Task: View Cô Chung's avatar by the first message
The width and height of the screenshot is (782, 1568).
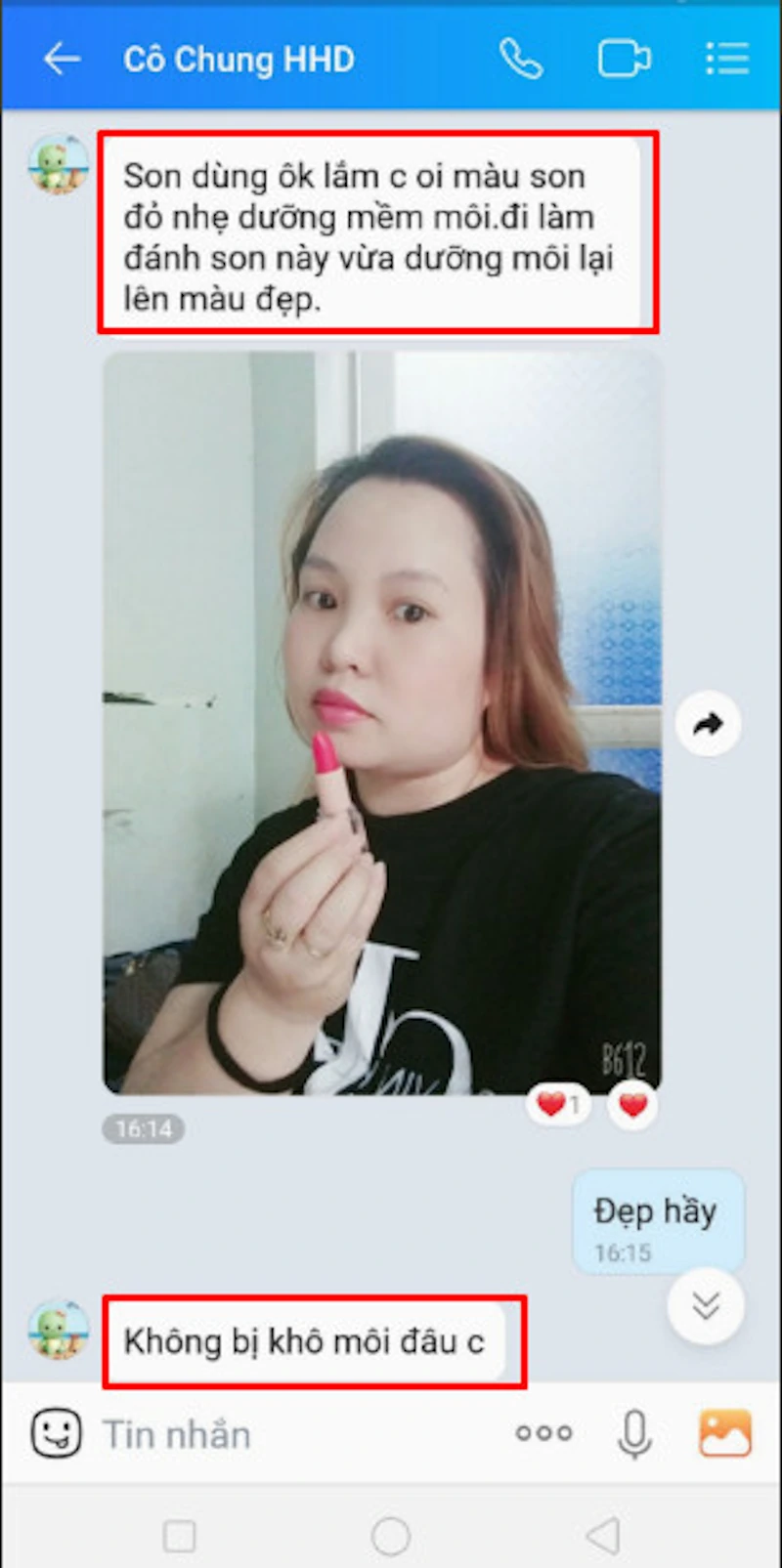Action: tap(59, 163)
